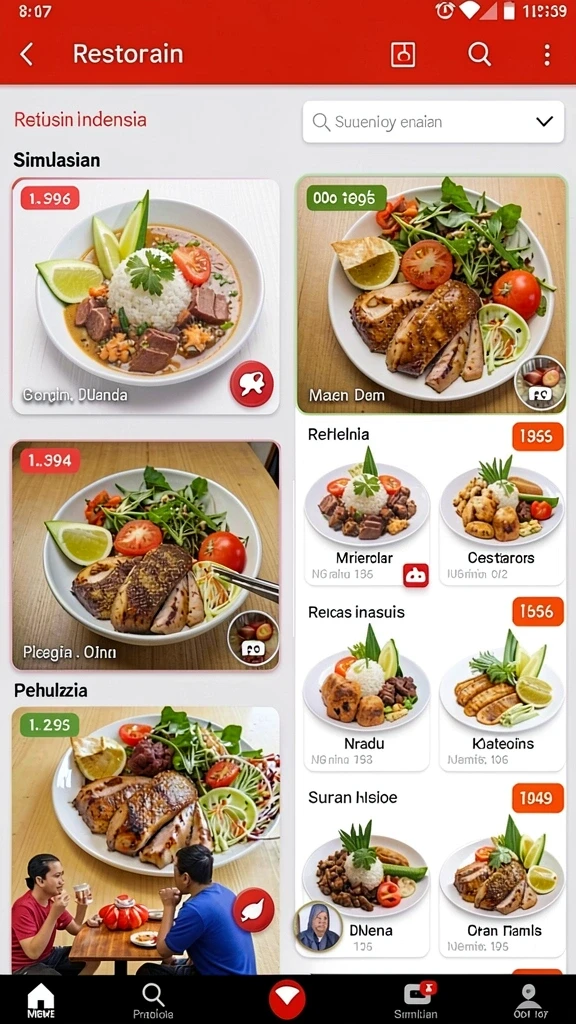Switch to the home tab in bottom bar
This screenshot has width=576, height=1024.
(40, 1000)
